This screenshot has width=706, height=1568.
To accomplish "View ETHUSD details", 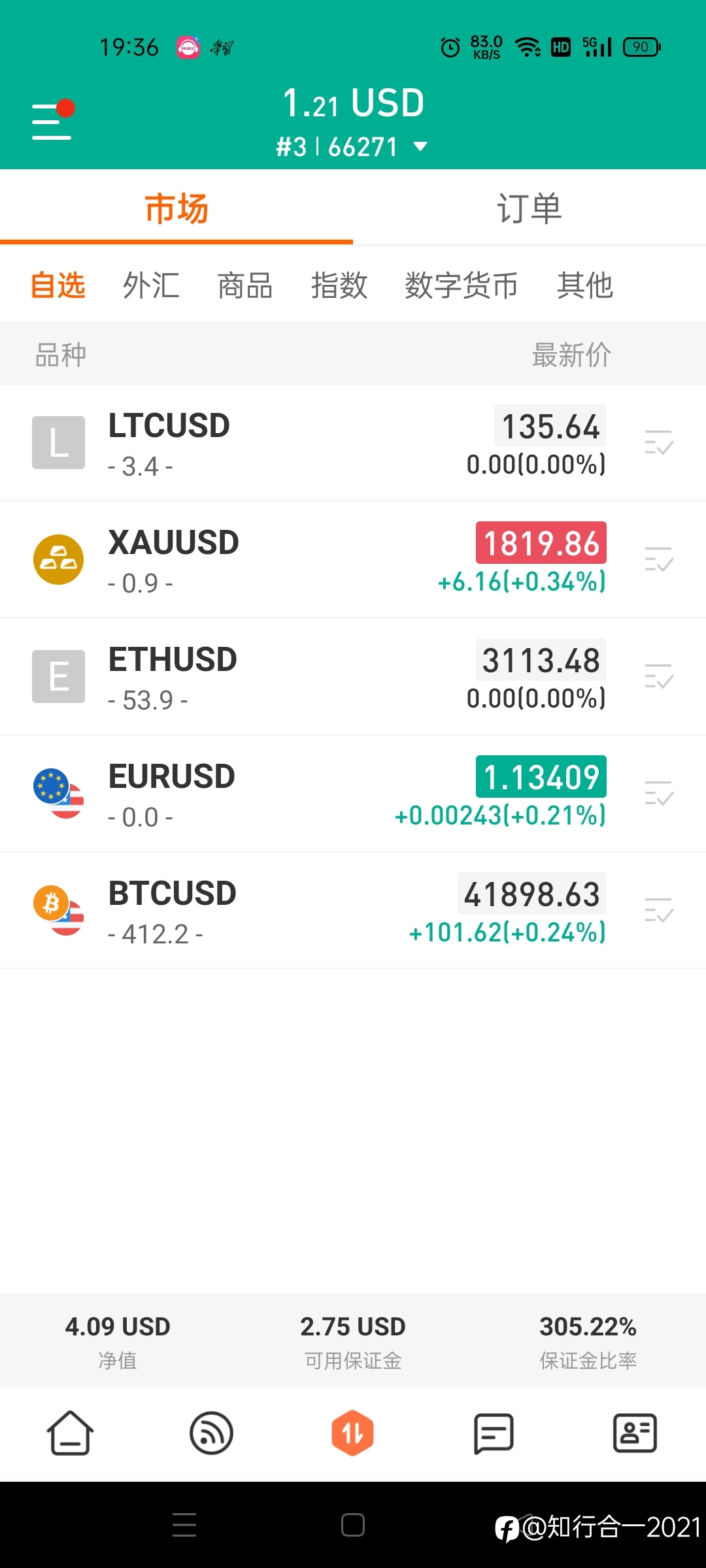I will coord(353,677).
